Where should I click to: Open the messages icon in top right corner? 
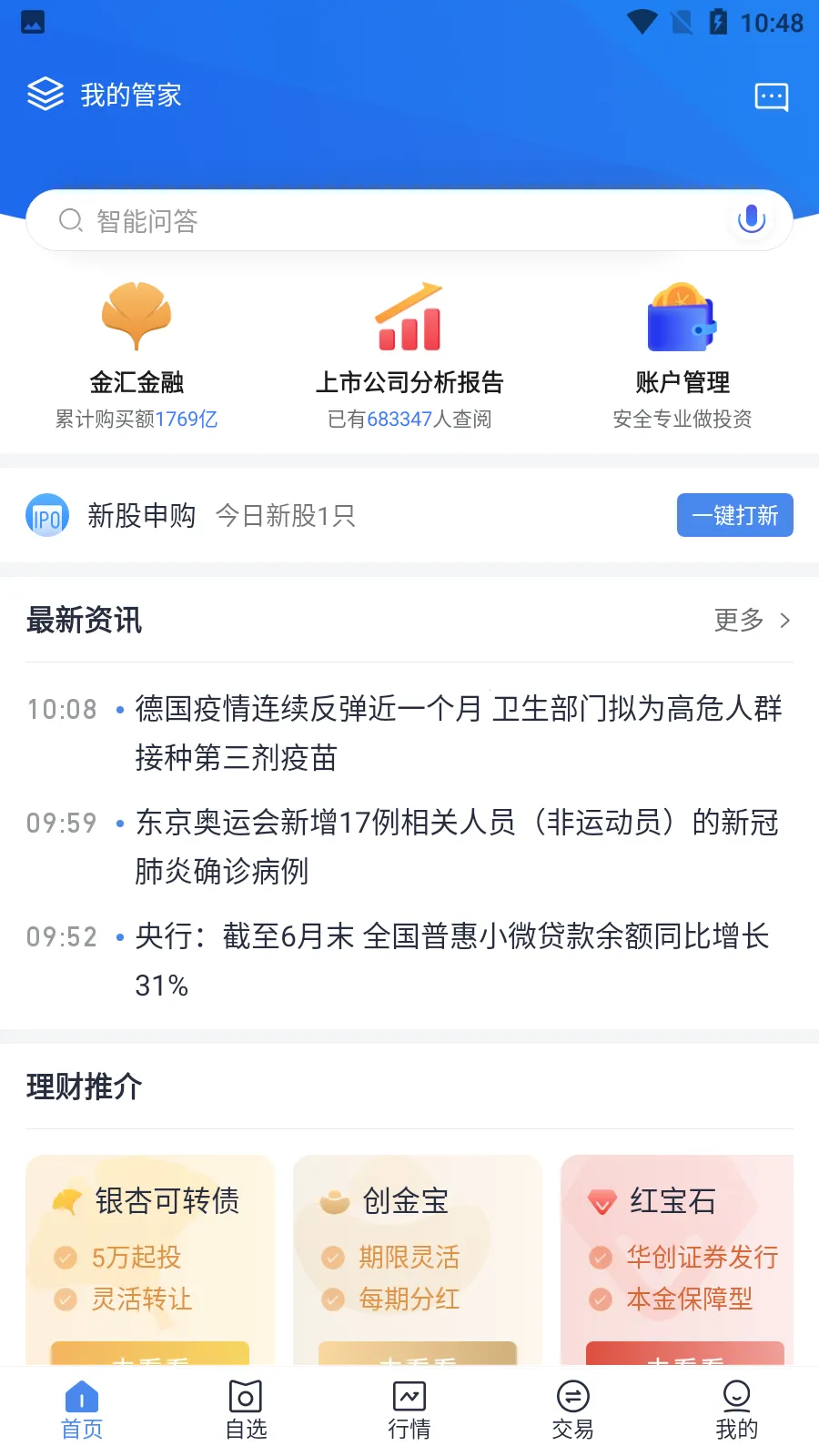771,97
